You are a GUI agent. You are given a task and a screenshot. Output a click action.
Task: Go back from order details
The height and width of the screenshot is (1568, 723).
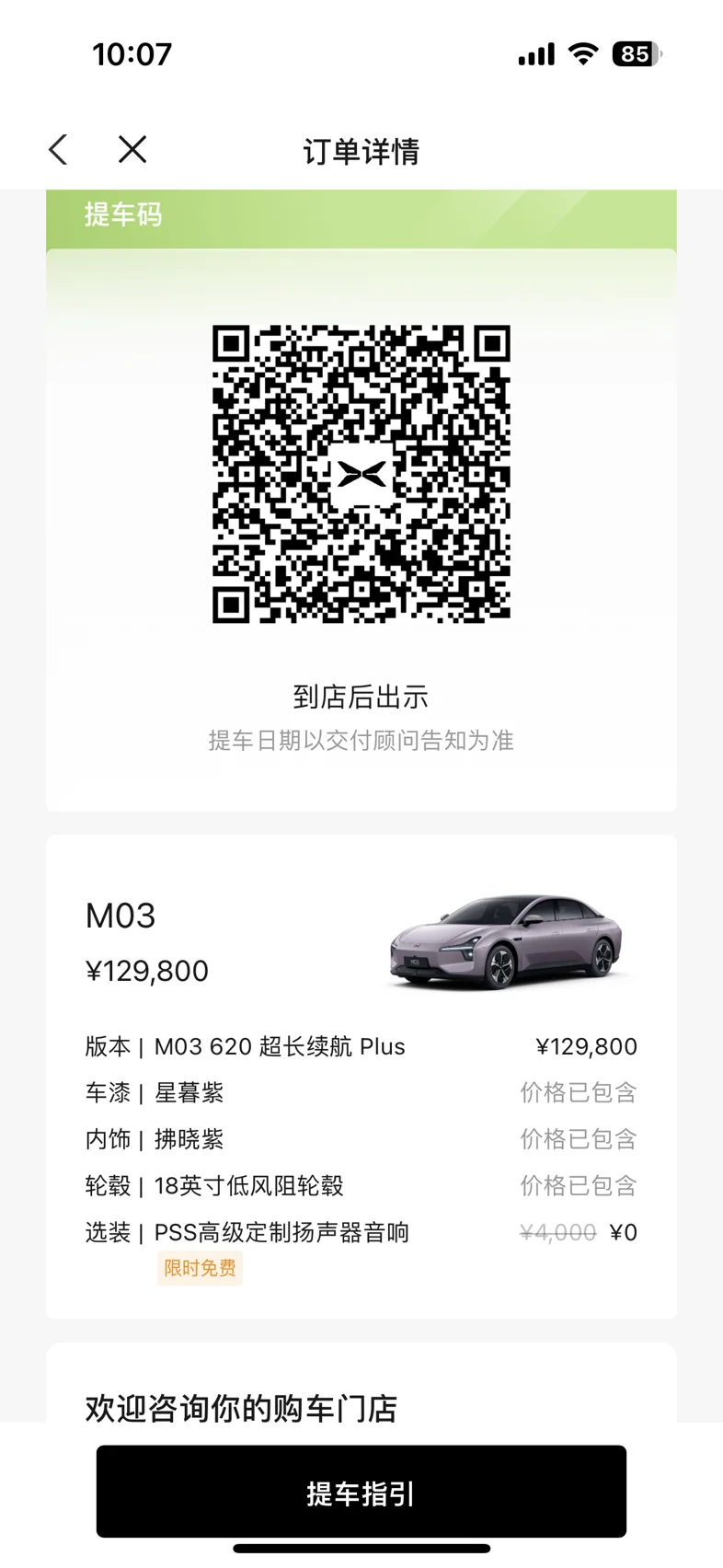click(x=58, y=150)
